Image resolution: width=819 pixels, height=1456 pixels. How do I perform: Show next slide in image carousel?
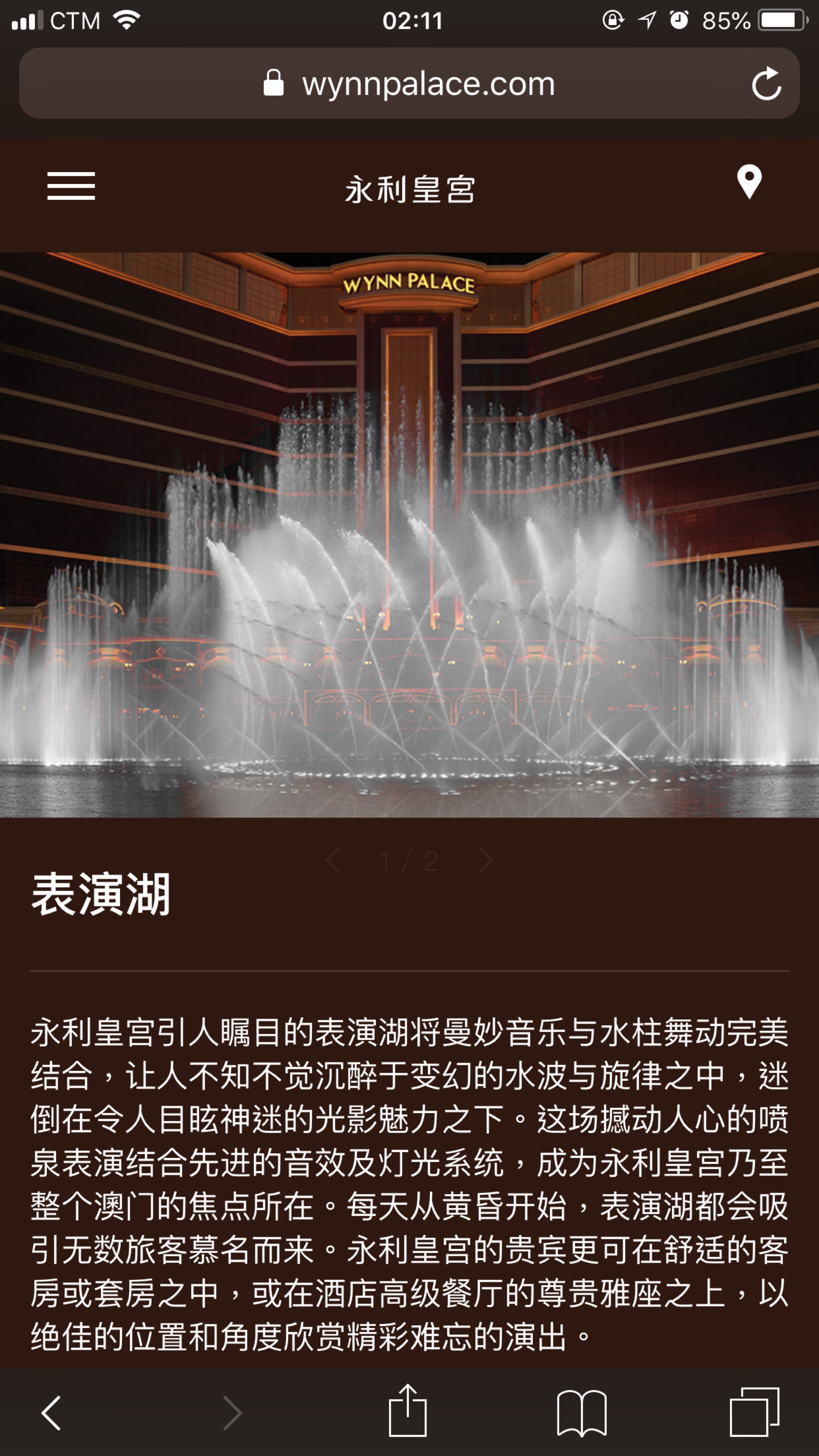tap(486, 861)
